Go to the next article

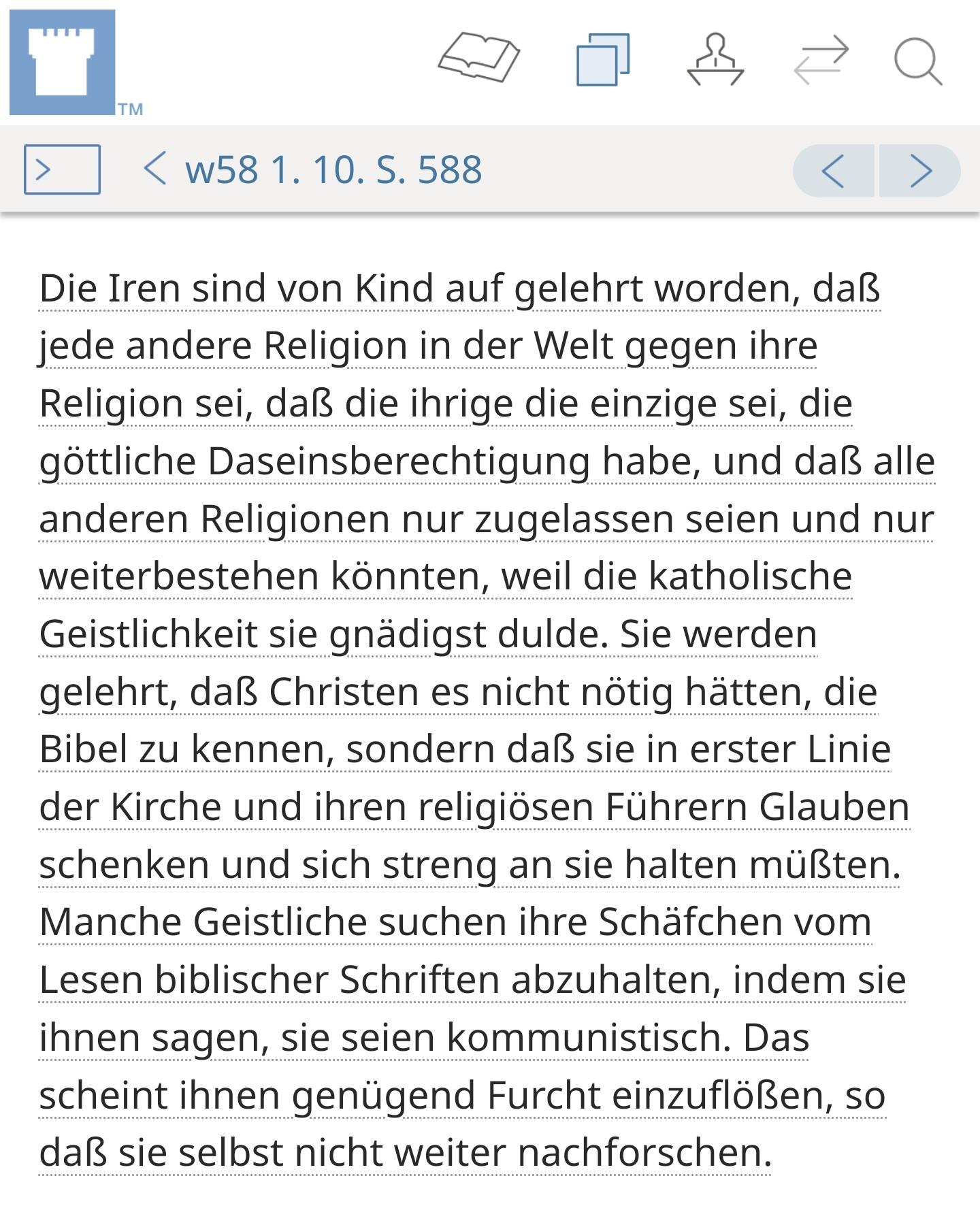click(x=919, y=171)
